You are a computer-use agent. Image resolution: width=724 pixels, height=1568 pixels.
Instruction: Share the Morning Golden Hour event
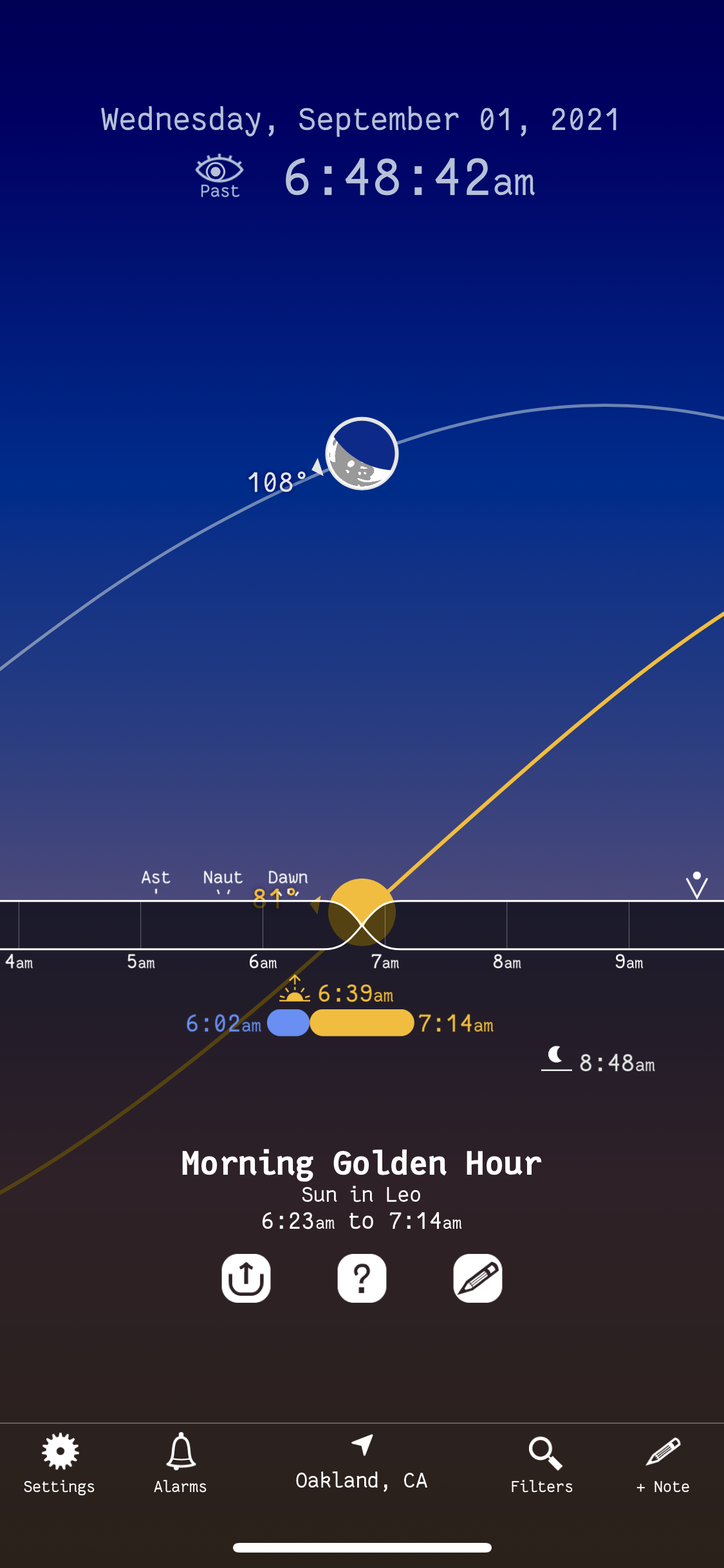tap(246, 1278)
